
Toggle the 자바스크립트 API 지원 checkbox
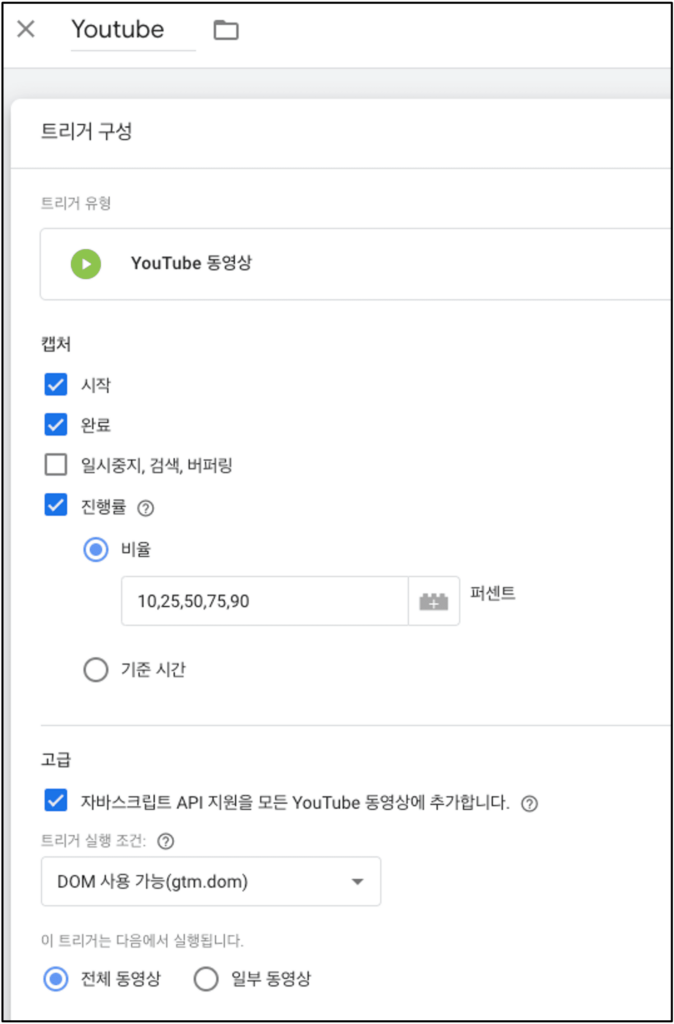pyautogui.click(x=56, y=801)
